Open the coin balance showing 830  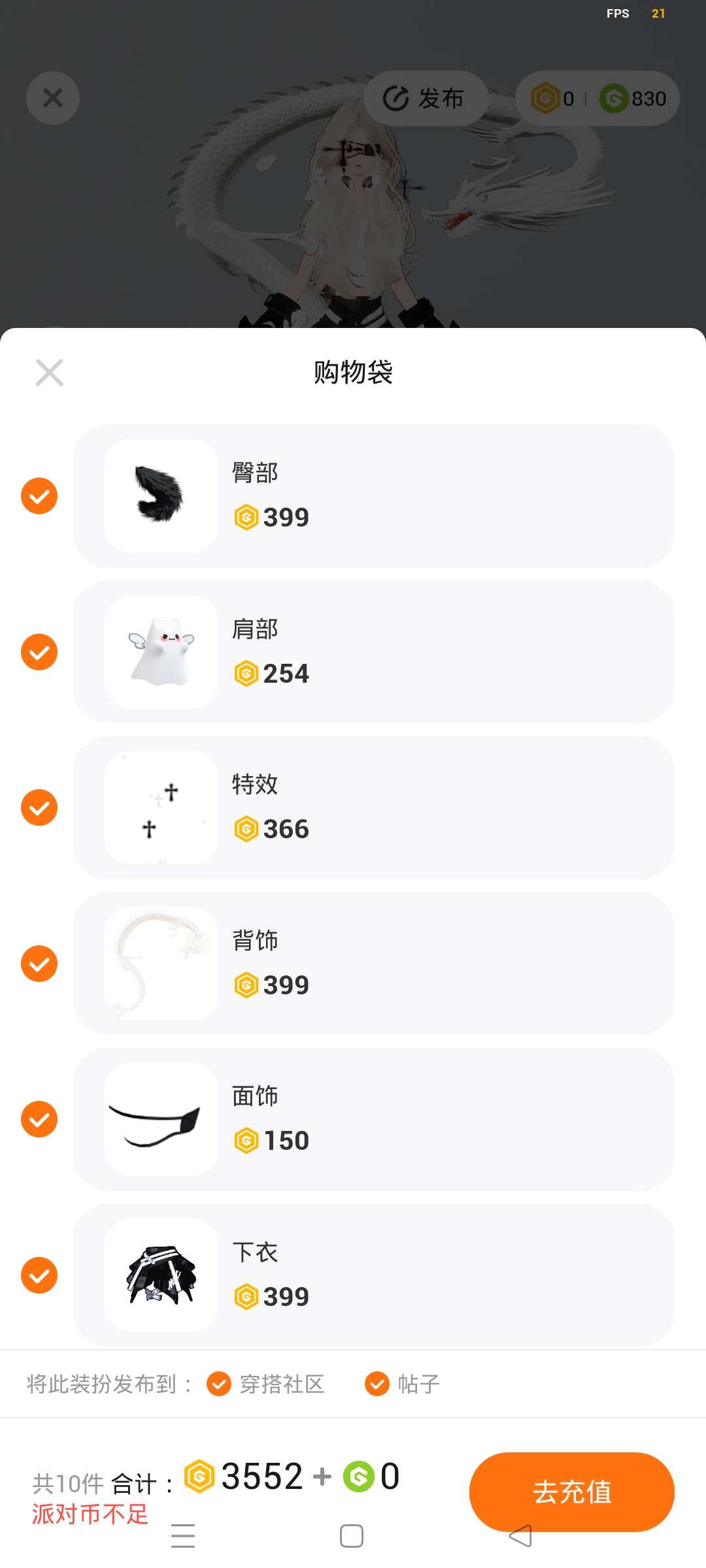click(633, 99)
